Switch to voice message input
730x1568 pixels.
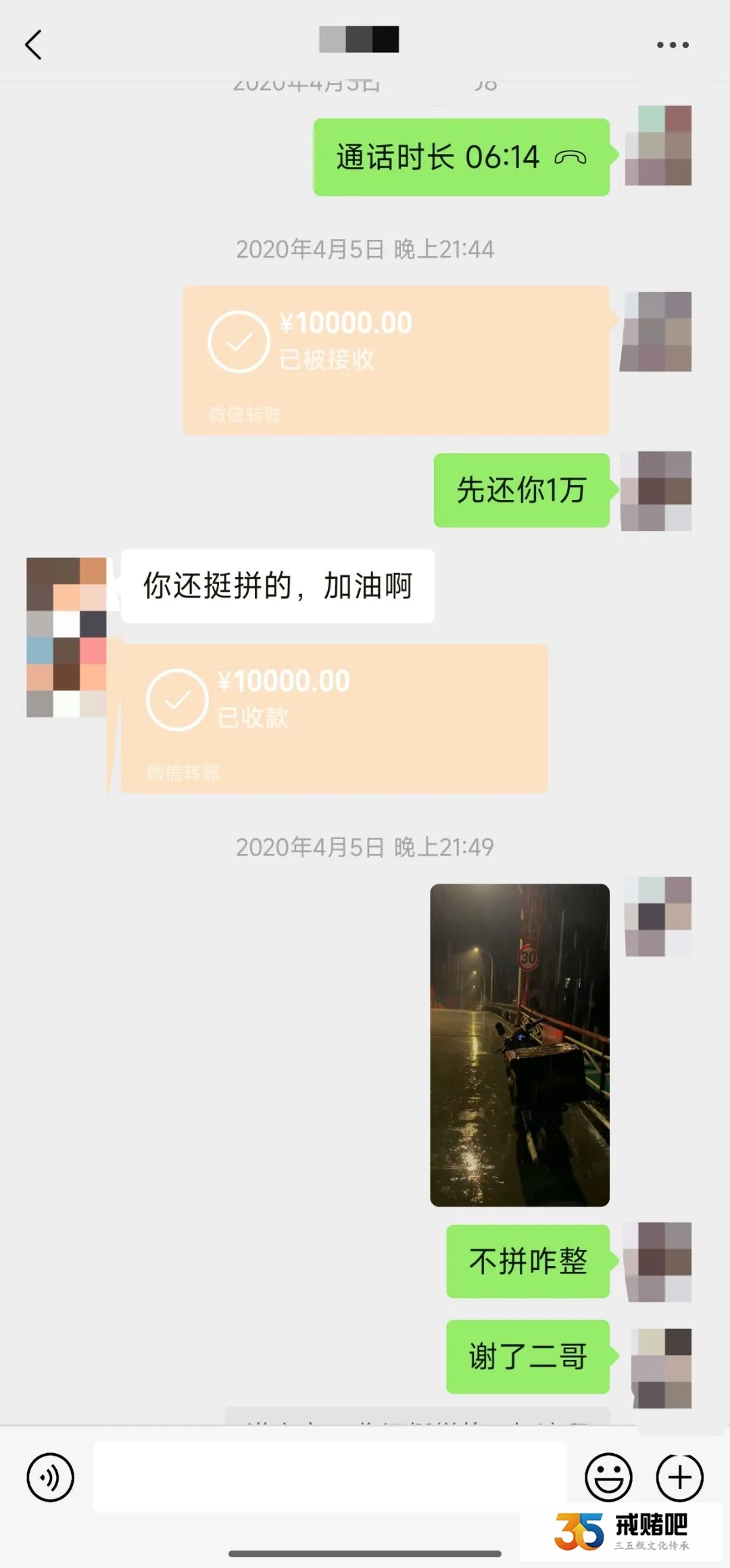coord(50,1477)
